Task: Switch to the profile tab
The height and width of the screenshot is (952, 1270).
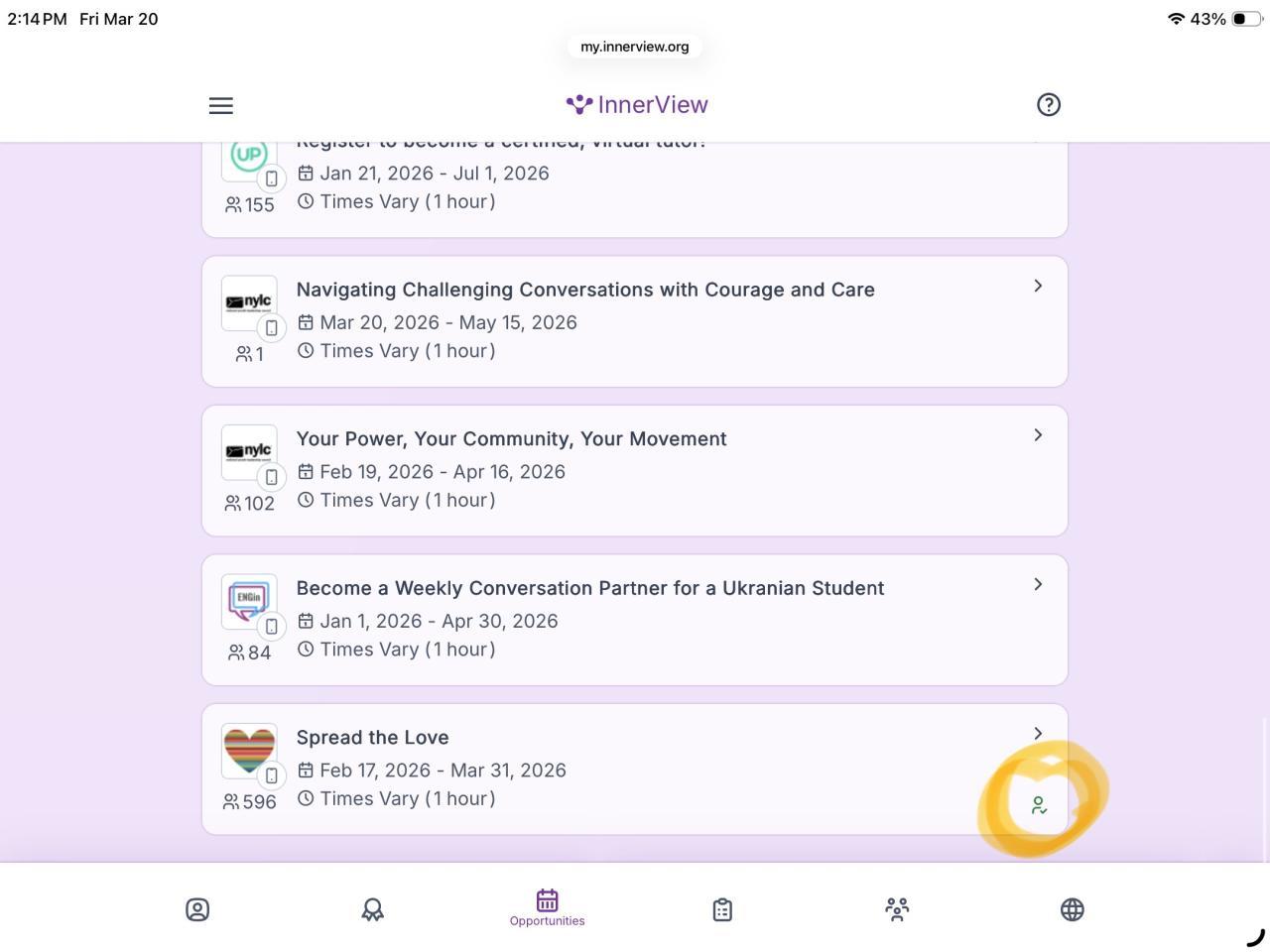Action: coord(197,909)
